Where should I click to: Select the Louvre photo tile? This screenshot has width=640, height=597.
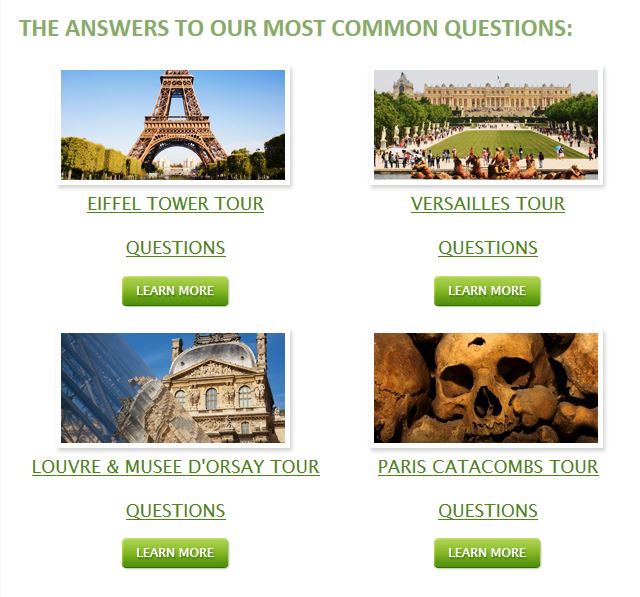click(173, 388)
